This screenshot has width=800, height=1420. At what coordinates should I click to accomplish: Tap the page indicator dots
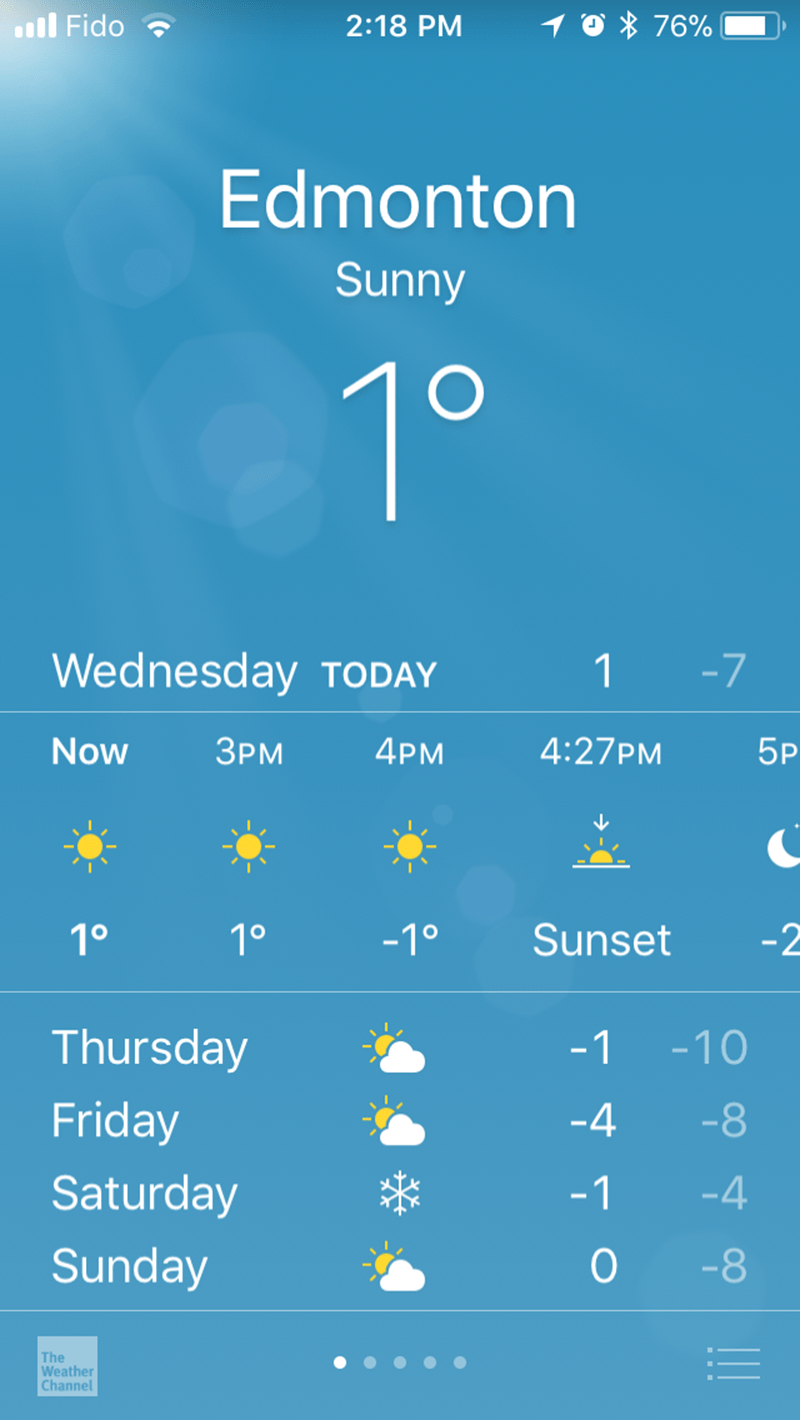click(400, 1362)
